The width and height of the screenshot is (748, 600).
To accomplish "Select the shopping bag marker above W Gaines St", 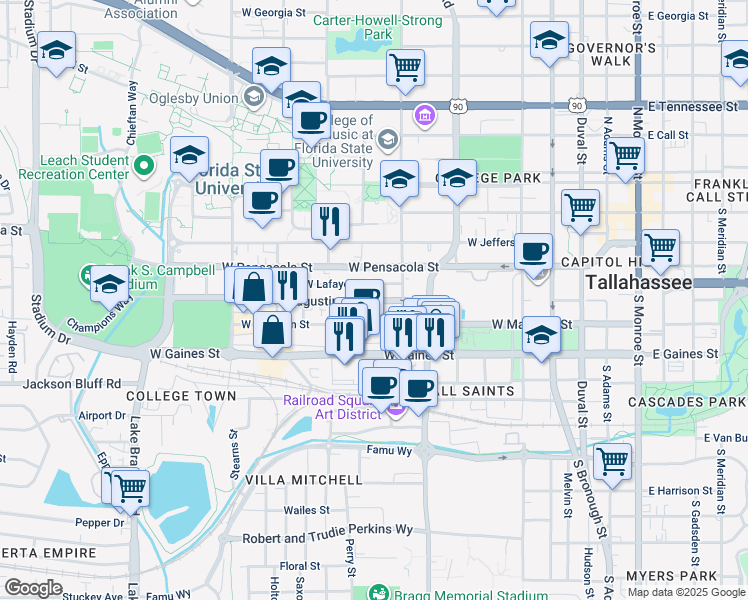I will tap(272, 331).
